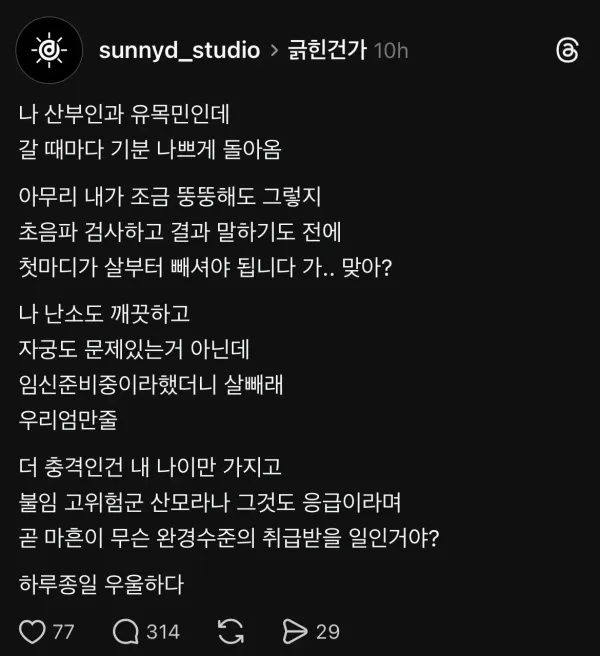Repost this thread
Screen dimensions: 600x656
coord(231,631)
